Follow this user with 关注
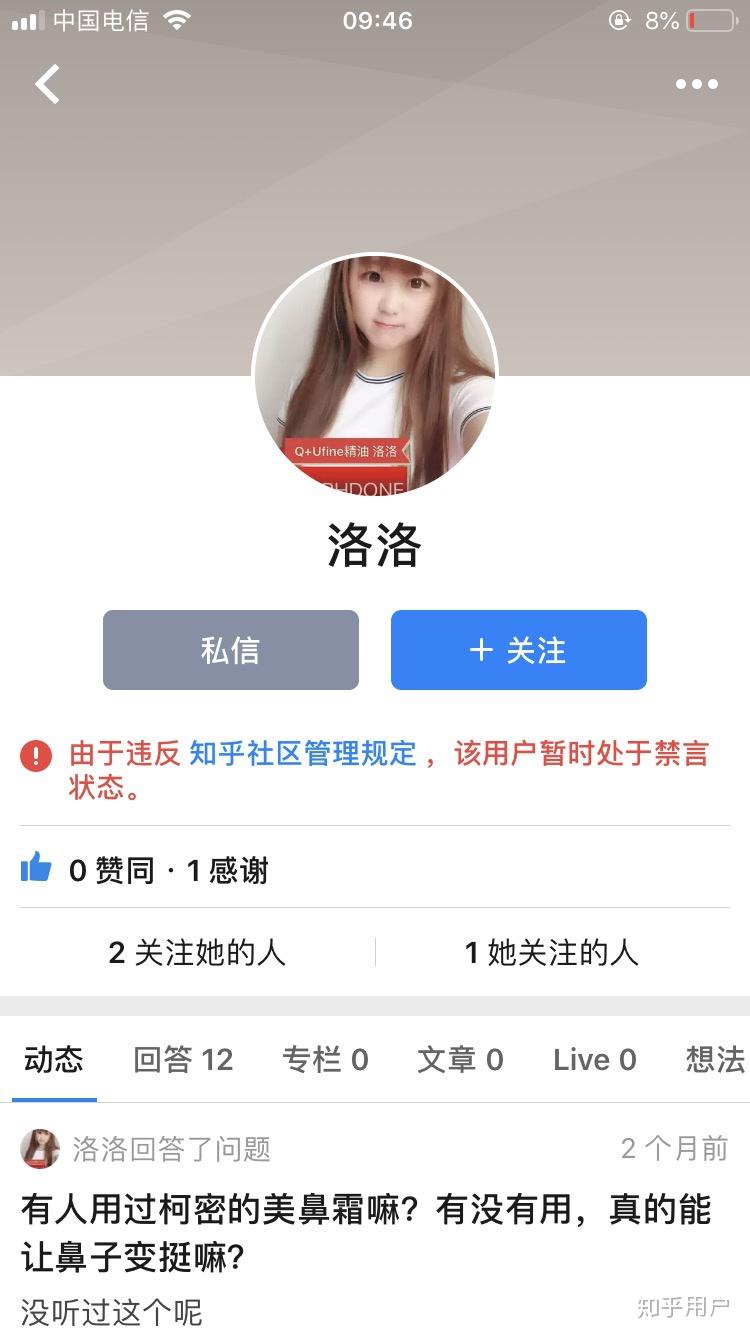Image resolution: width=750 pixels, height=1334 pixels. point(518,650)
